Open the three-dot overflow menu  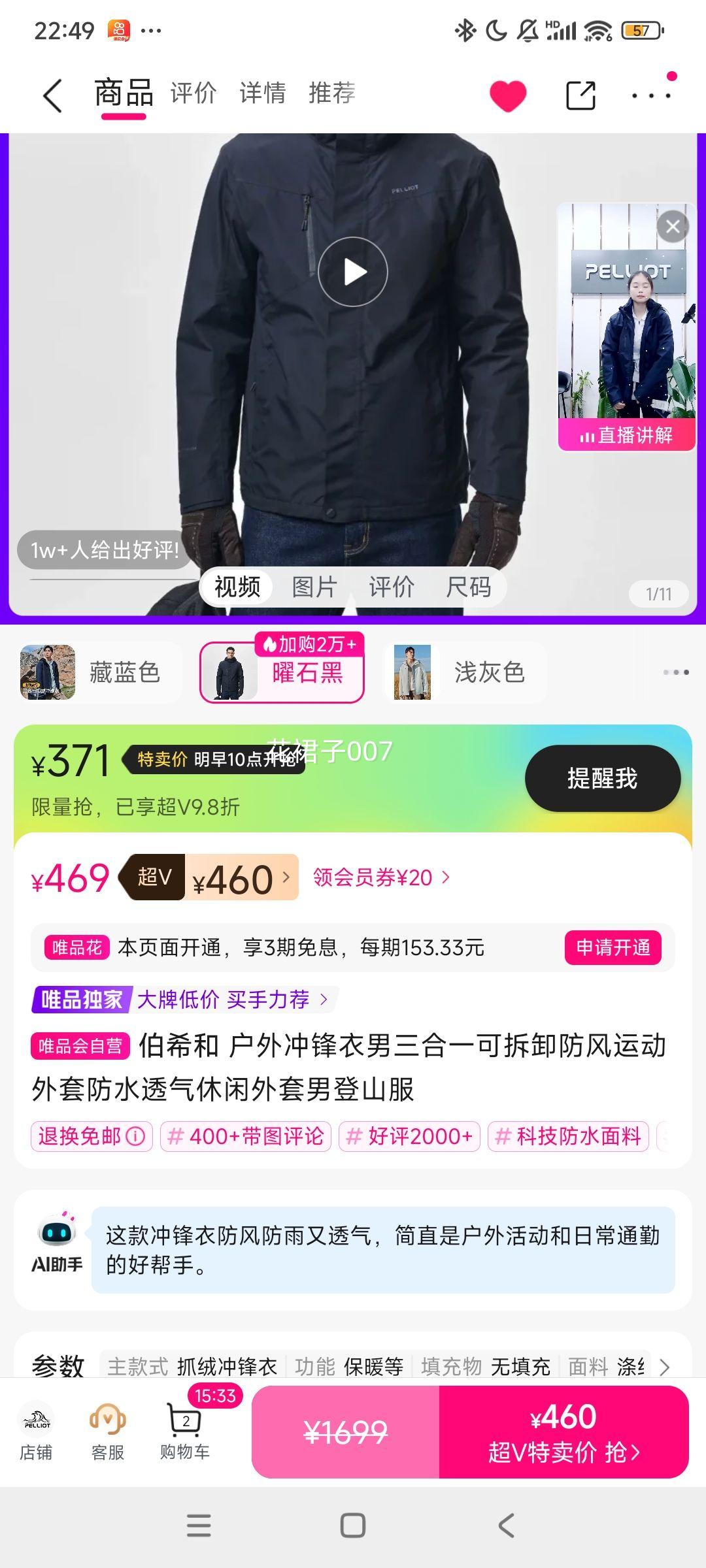click(x=651, y=96)
